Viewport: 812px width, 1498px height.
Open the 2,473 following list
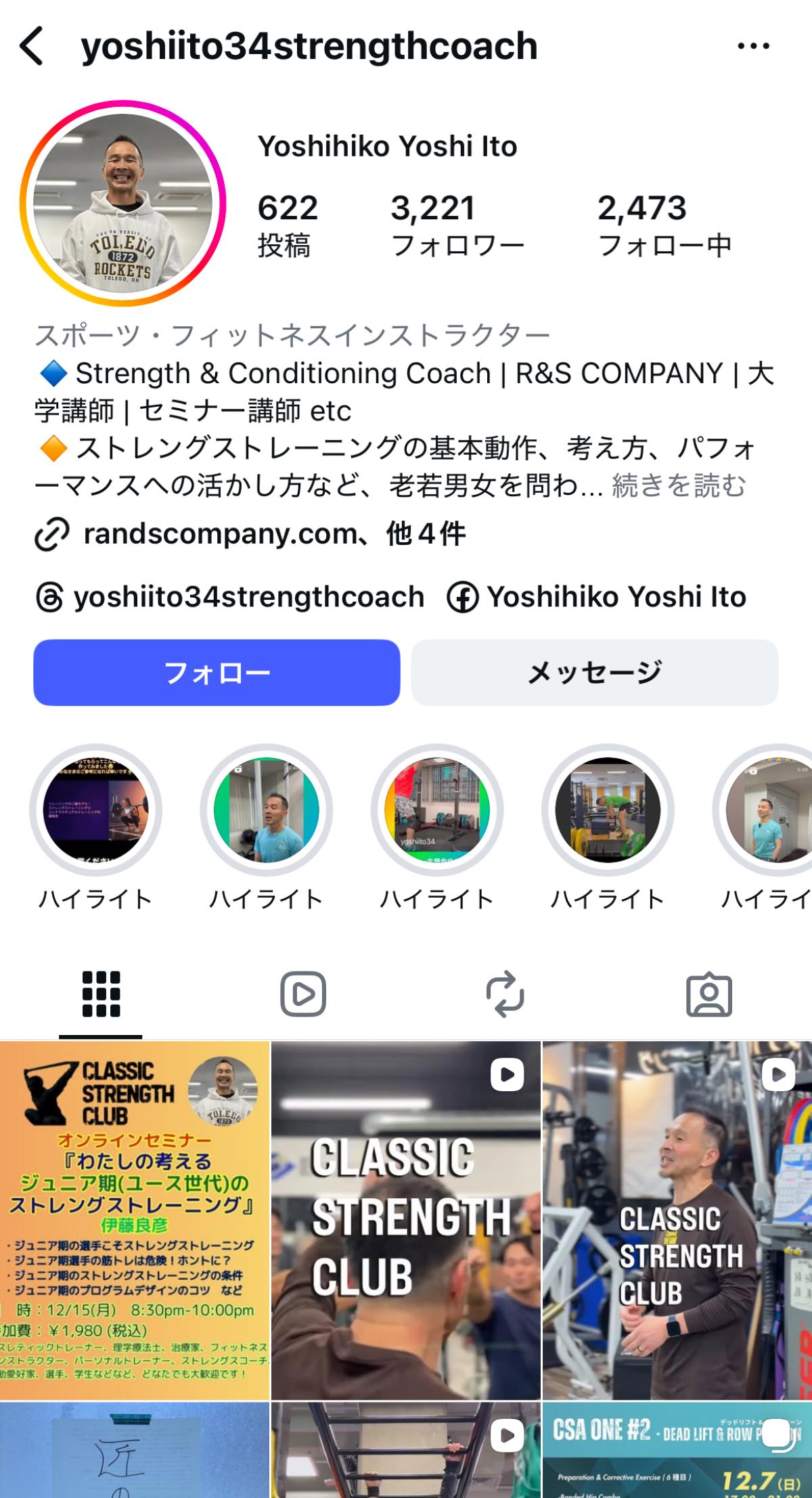click(x=663, y=225)
